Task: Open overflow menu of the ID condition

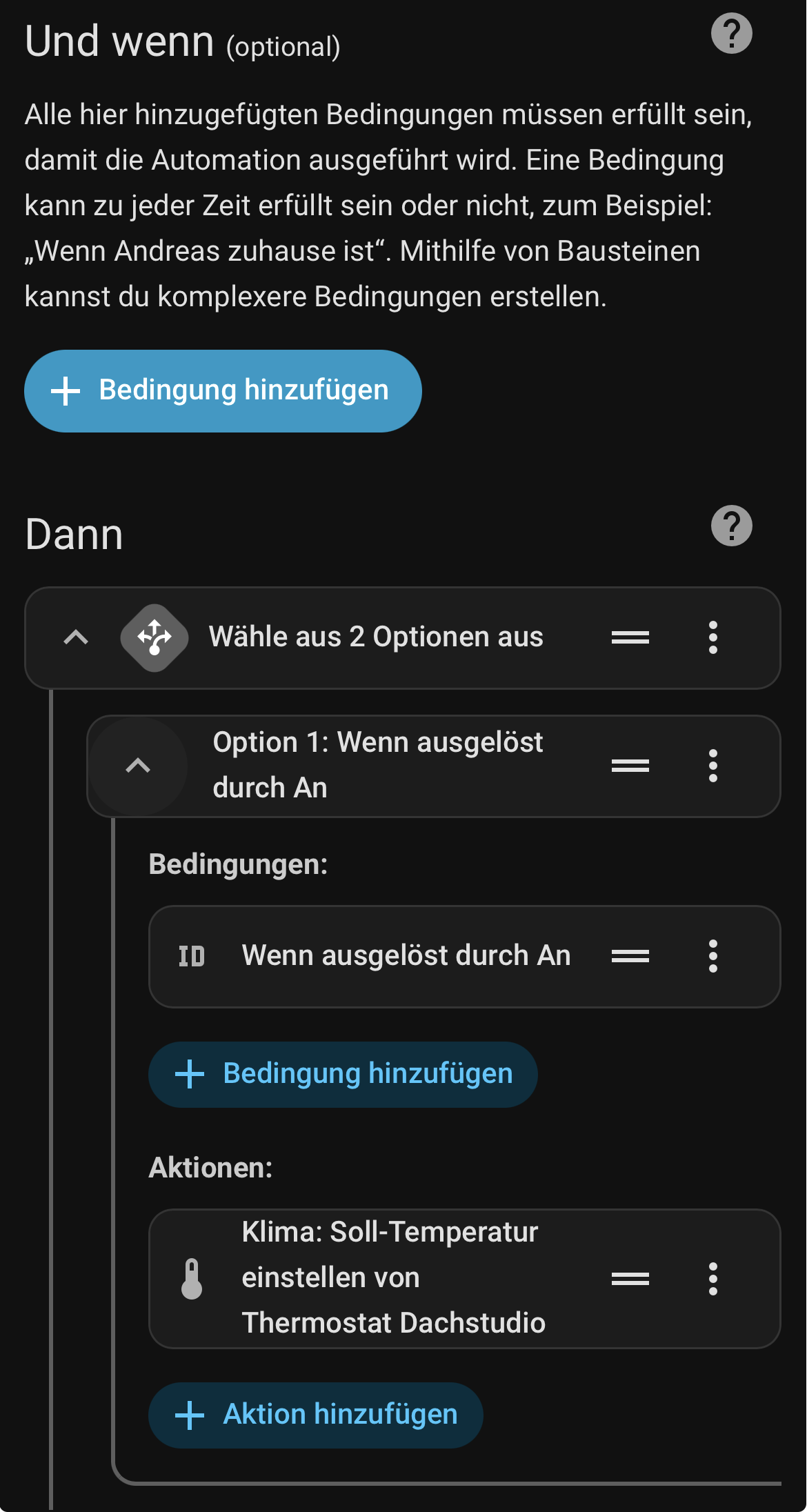Action: click(713, 956)
